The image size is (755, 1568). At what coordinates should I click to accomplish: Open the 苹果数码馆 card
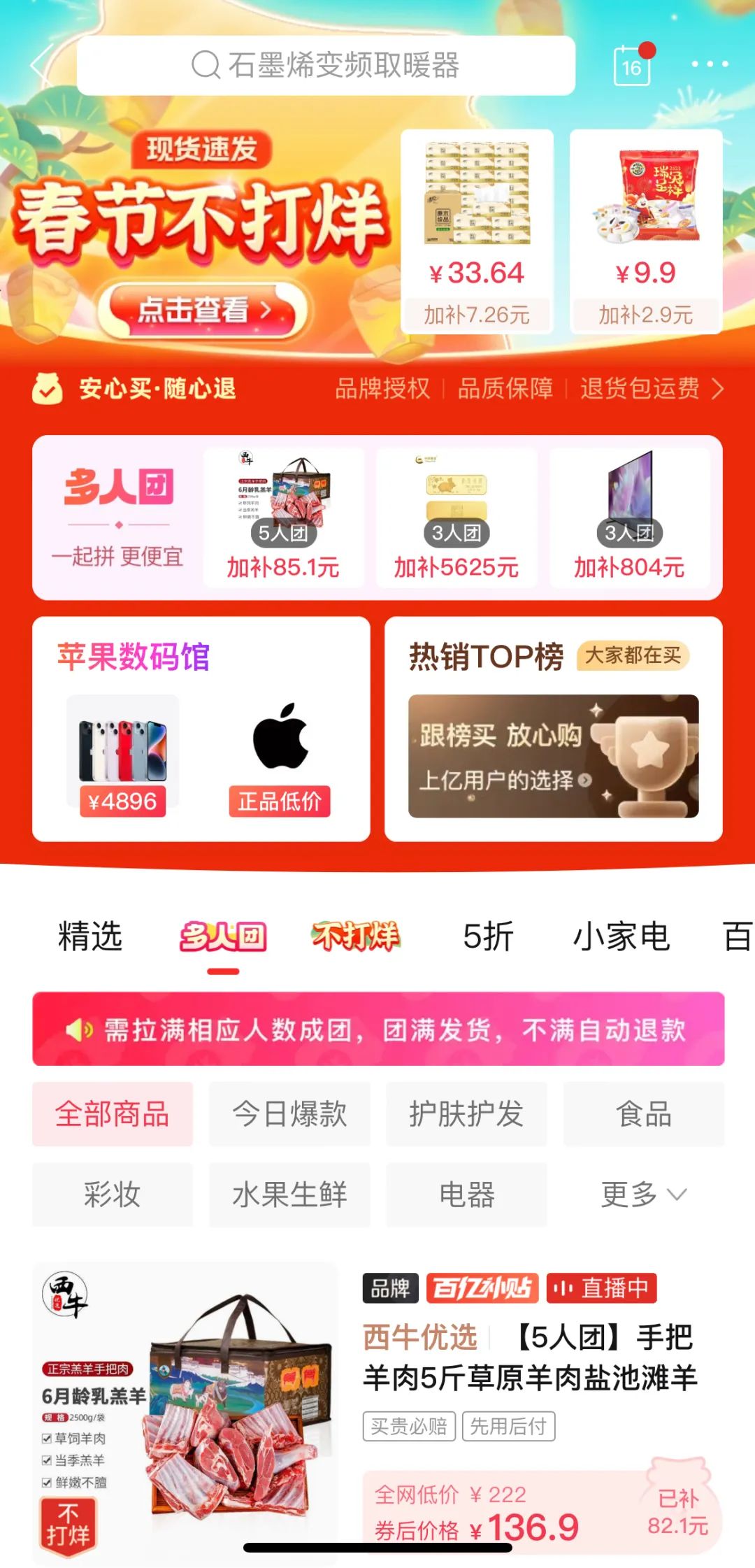201,729
